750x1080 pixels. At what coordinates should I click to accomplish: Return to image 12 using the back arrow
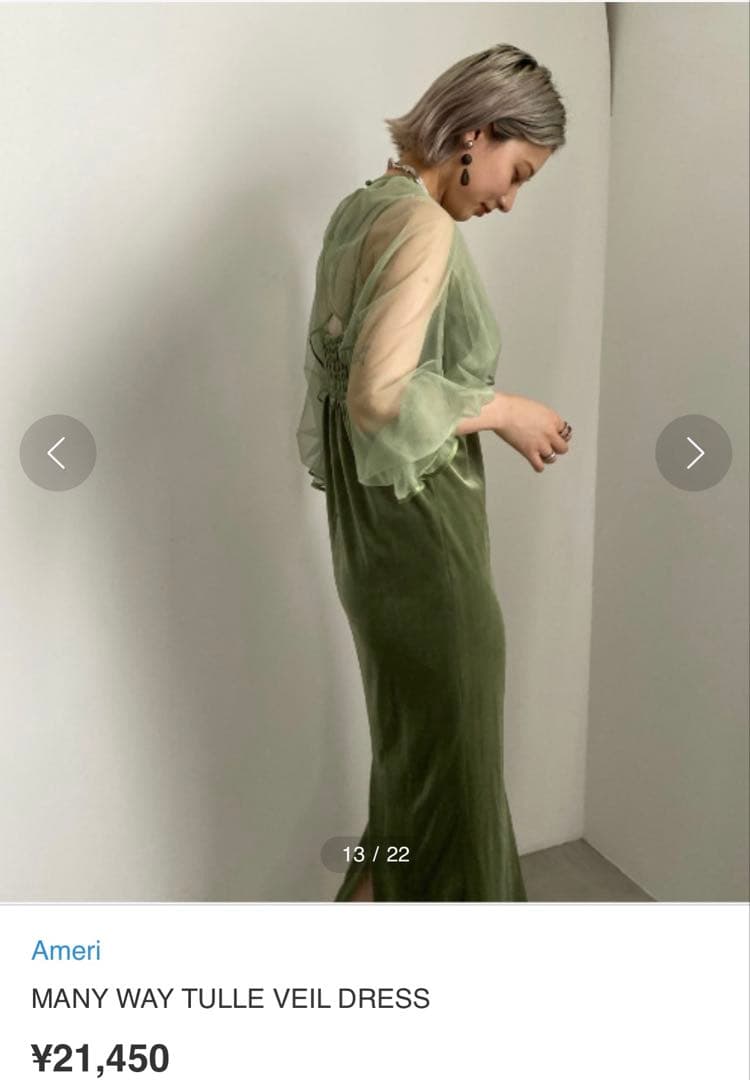59,450
